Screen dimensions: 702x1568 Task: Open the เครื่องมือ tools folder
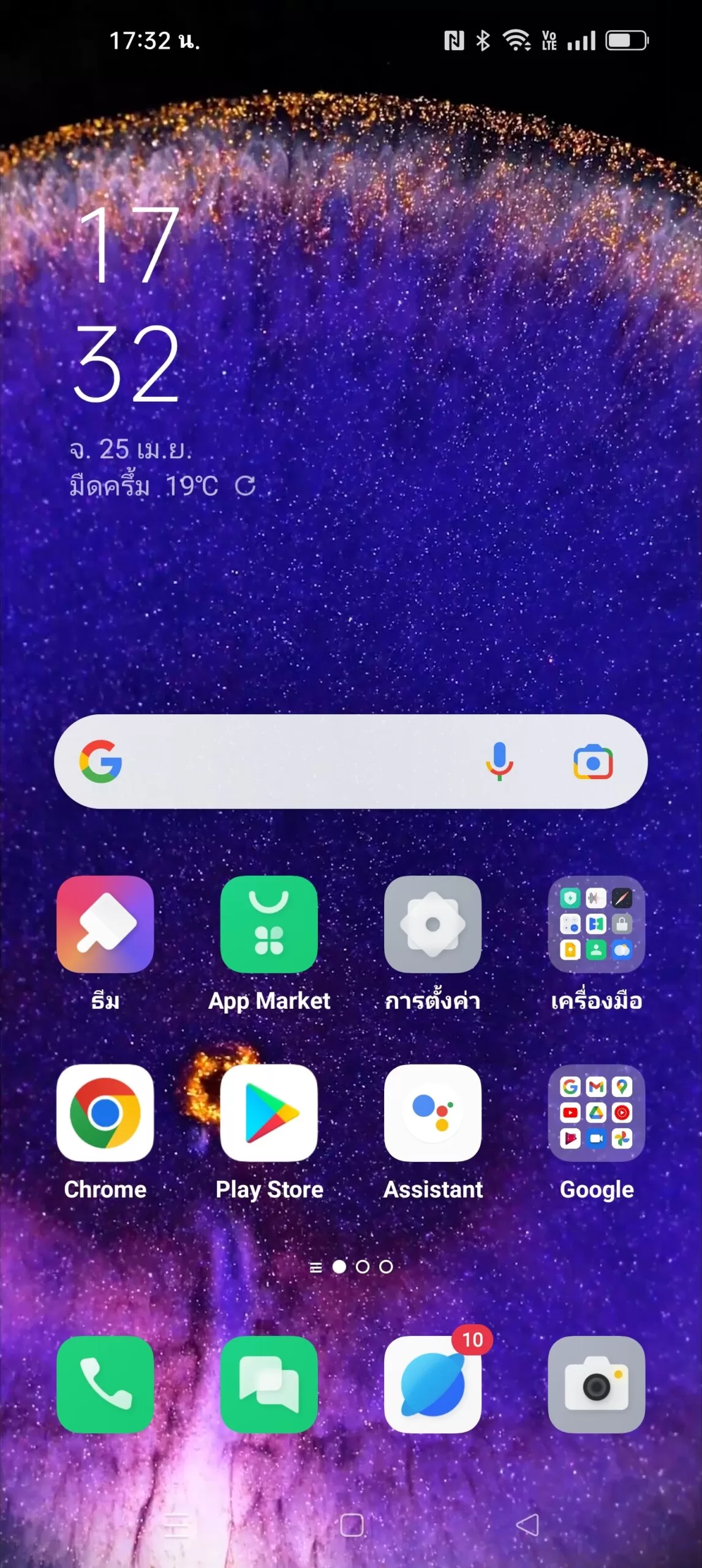tap(596, 924)
